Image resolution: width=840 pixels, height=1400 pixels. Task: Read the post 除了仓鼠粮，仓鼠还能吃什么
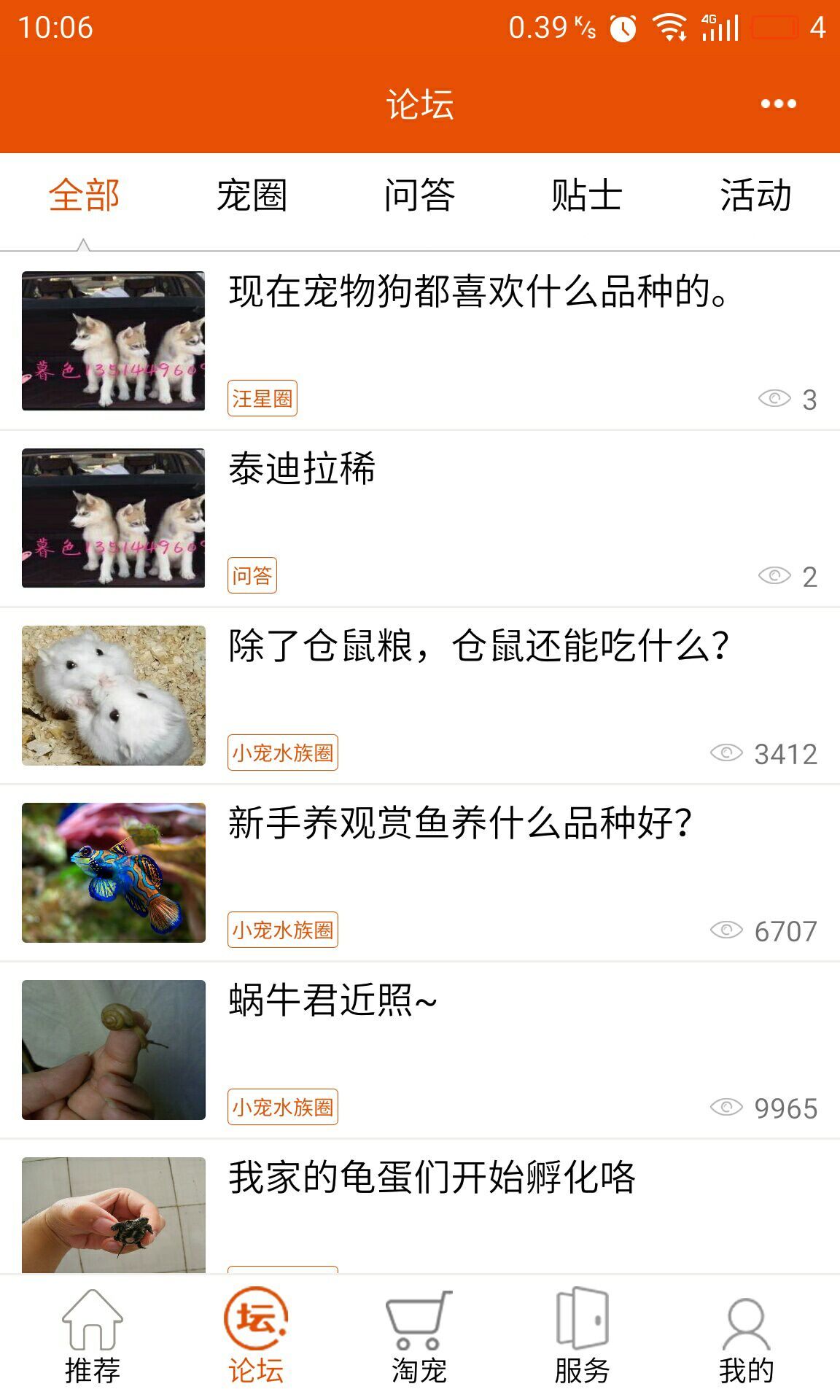(x=478, y=646)
